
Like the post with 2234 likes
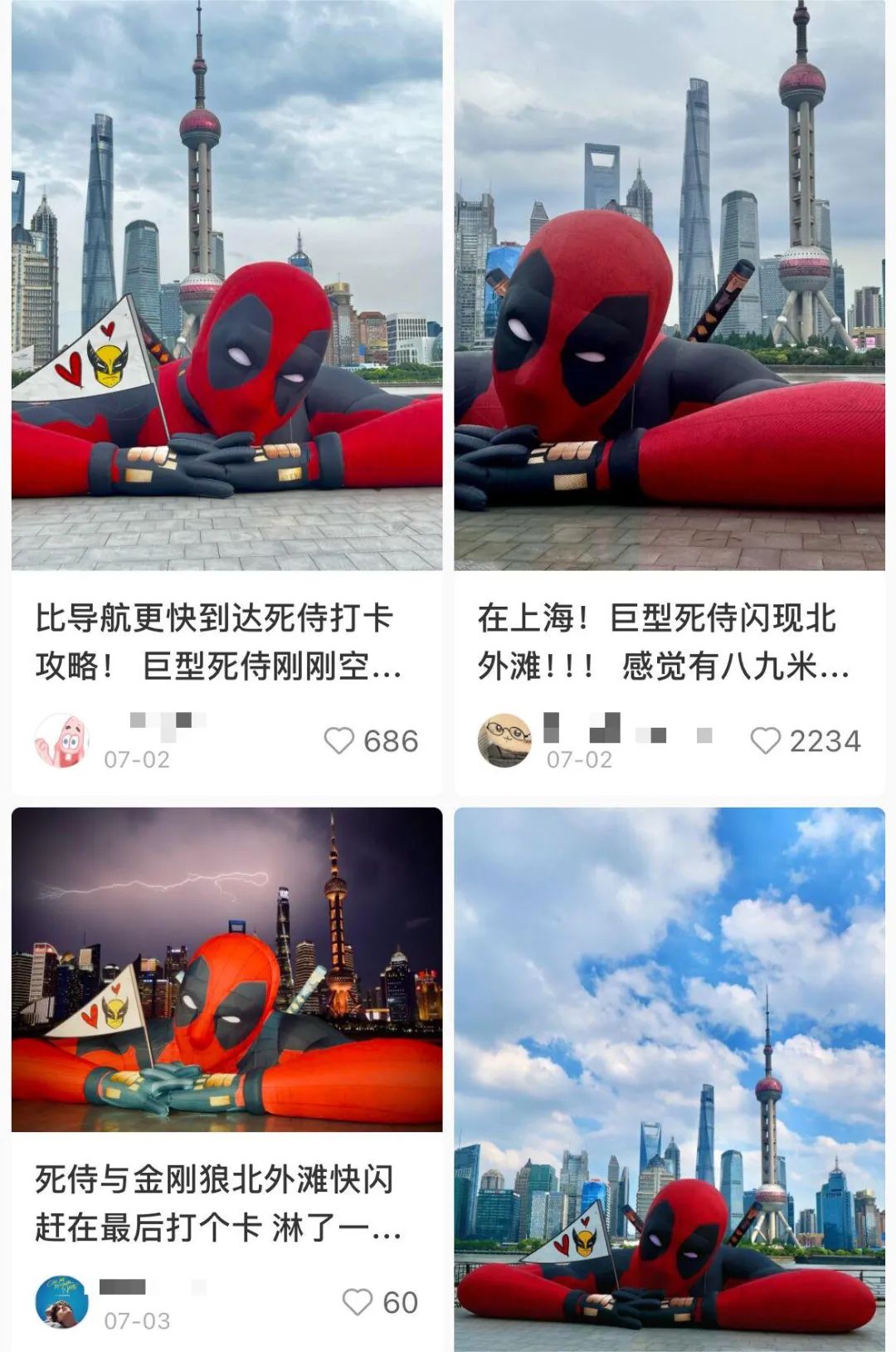[x=765, y=740]
